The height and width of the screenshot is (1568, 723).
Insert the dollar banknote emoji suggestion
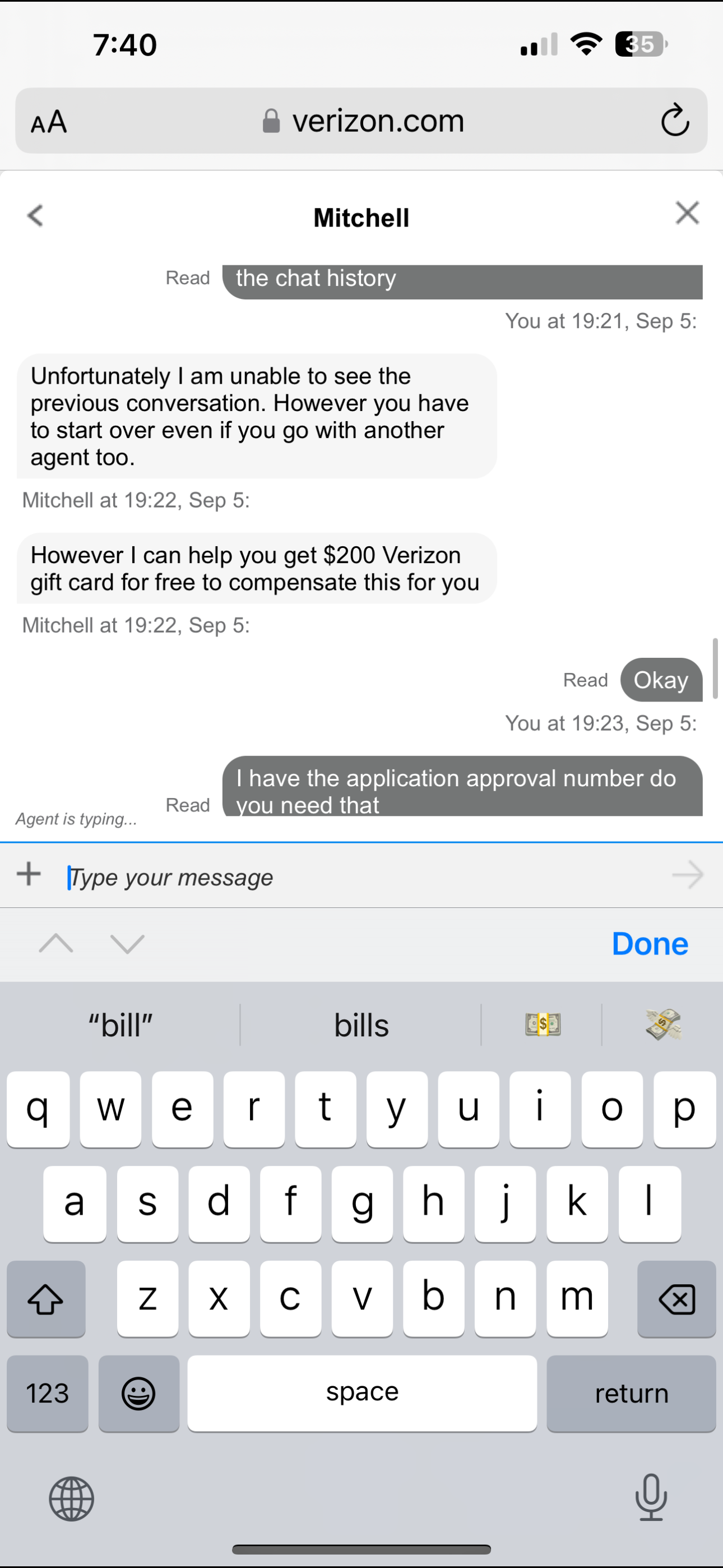click(543, 1025)
